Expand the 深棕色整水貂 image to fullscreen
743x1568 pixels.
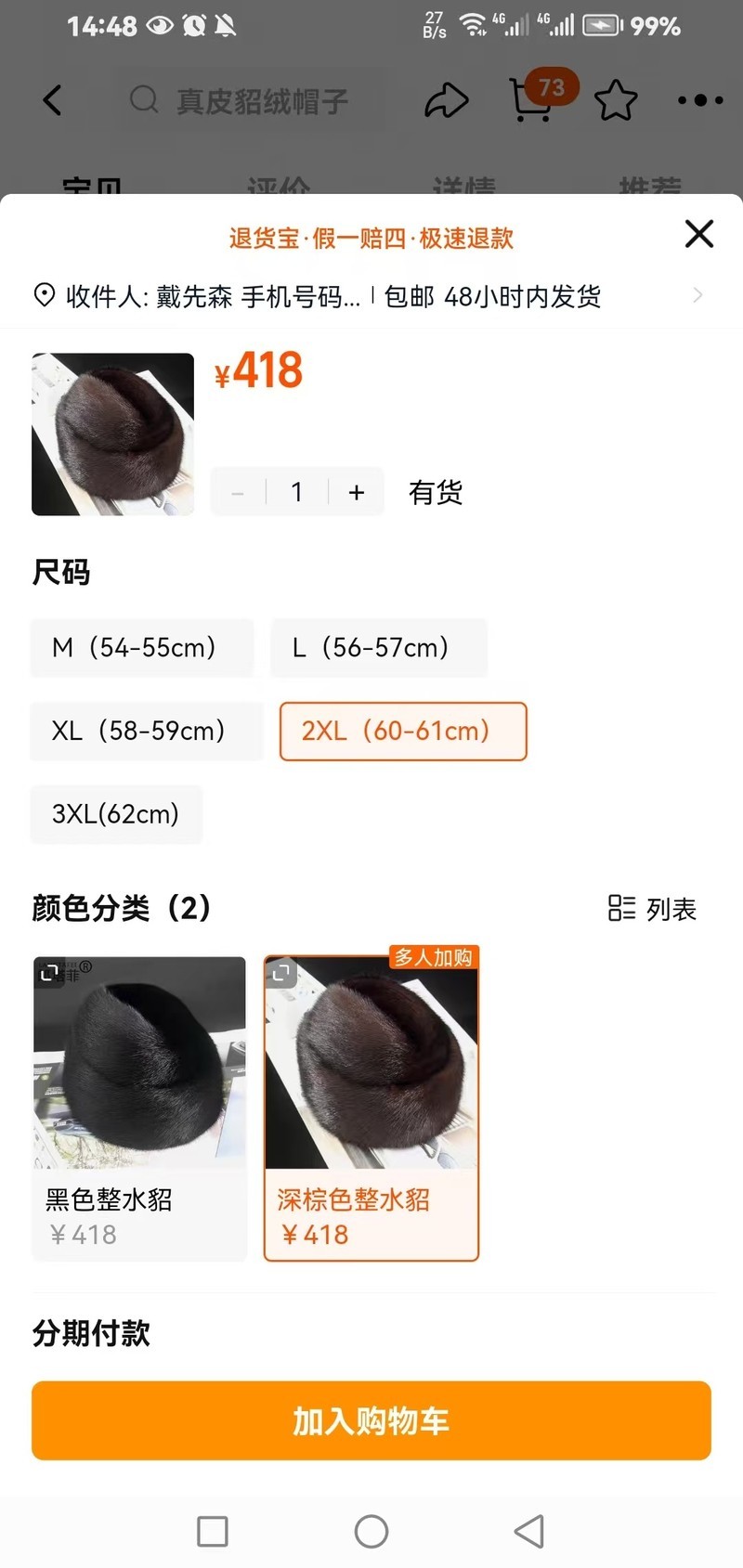tap(280, 972)
